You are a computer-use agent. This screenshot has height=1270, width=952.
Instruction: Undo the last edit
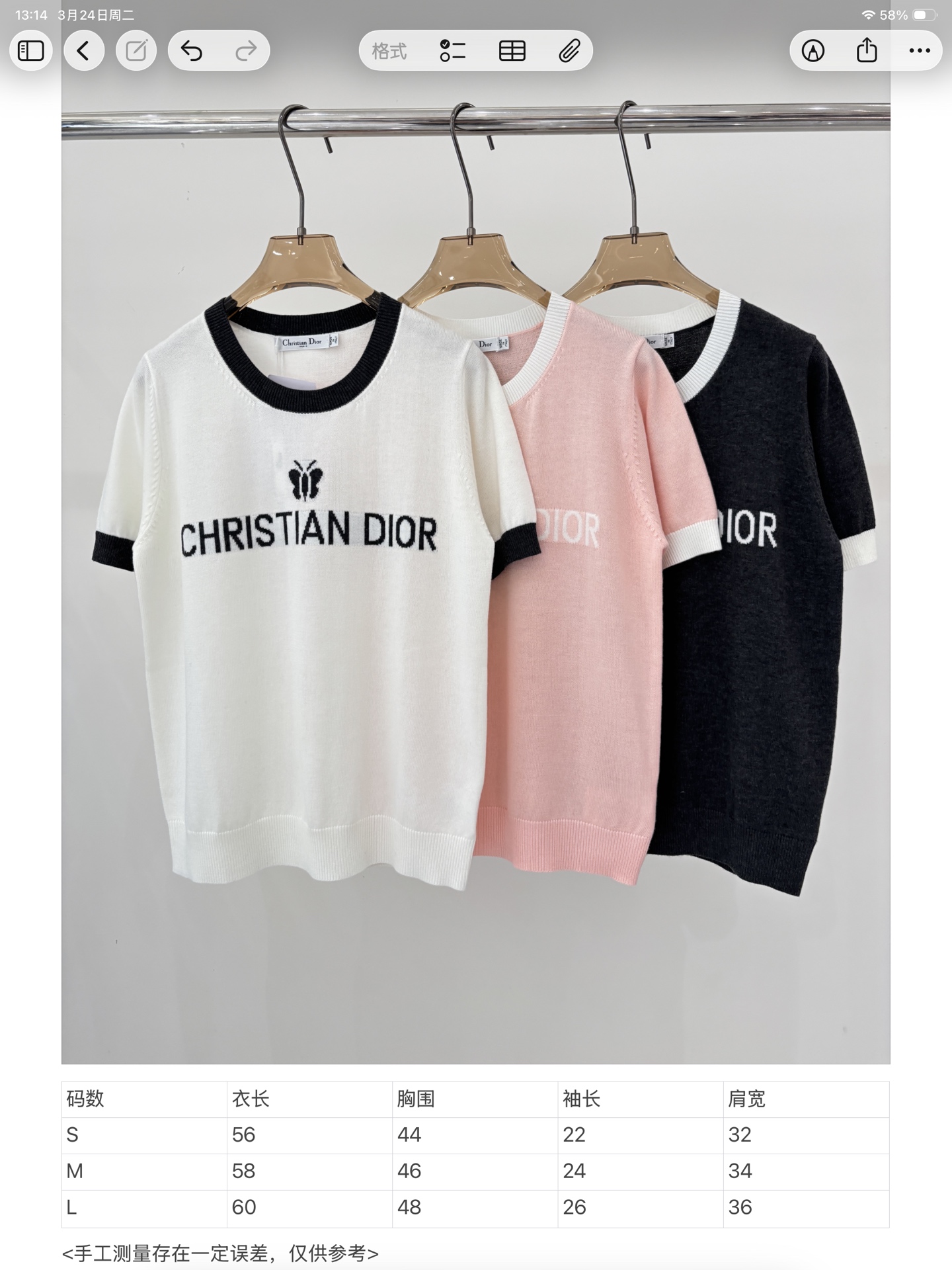pyautogui.click(x=192, y=51)
